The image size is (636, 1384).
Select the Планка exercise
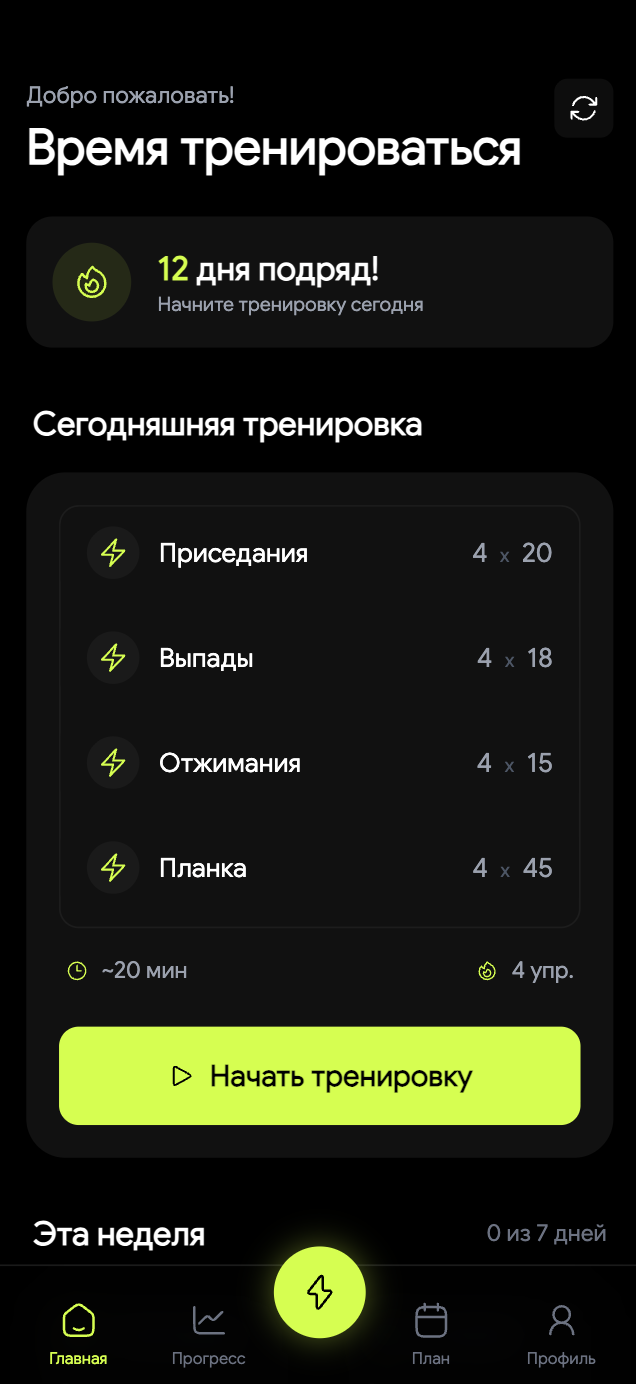pos(319,868)
